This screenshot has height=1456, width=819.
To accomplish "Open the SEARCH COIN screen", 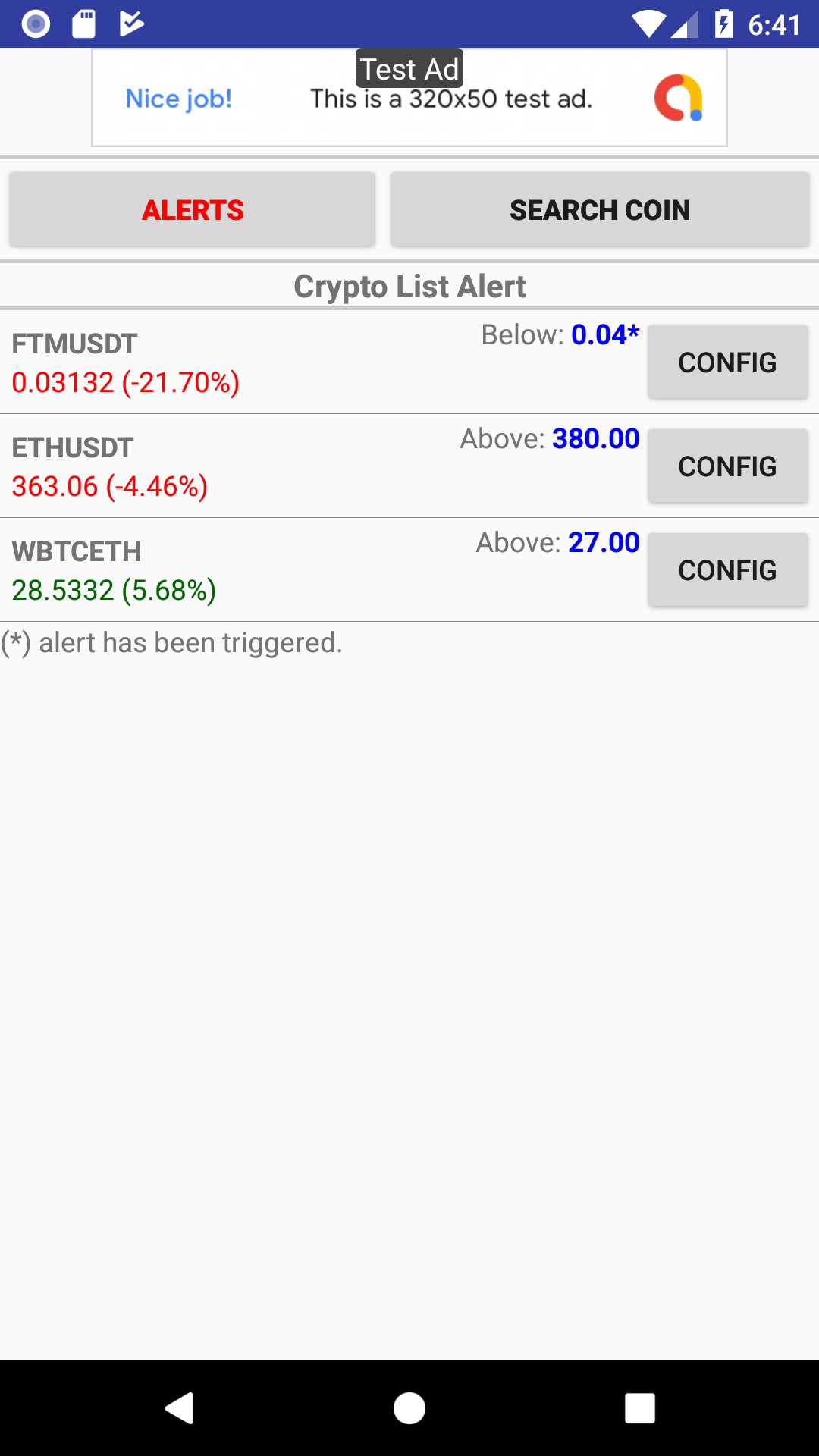I will click(x=599, y=210).
